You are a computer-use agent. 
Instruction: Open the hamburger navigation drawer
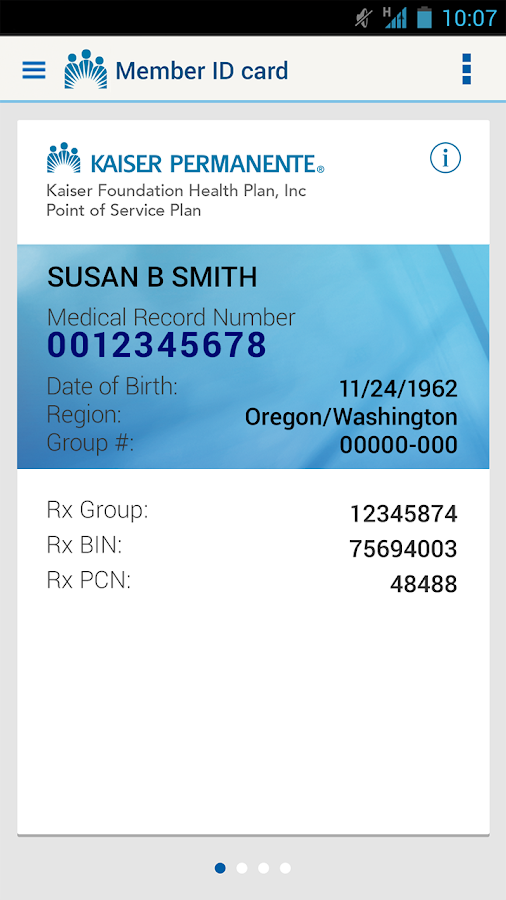pos(34,70)
